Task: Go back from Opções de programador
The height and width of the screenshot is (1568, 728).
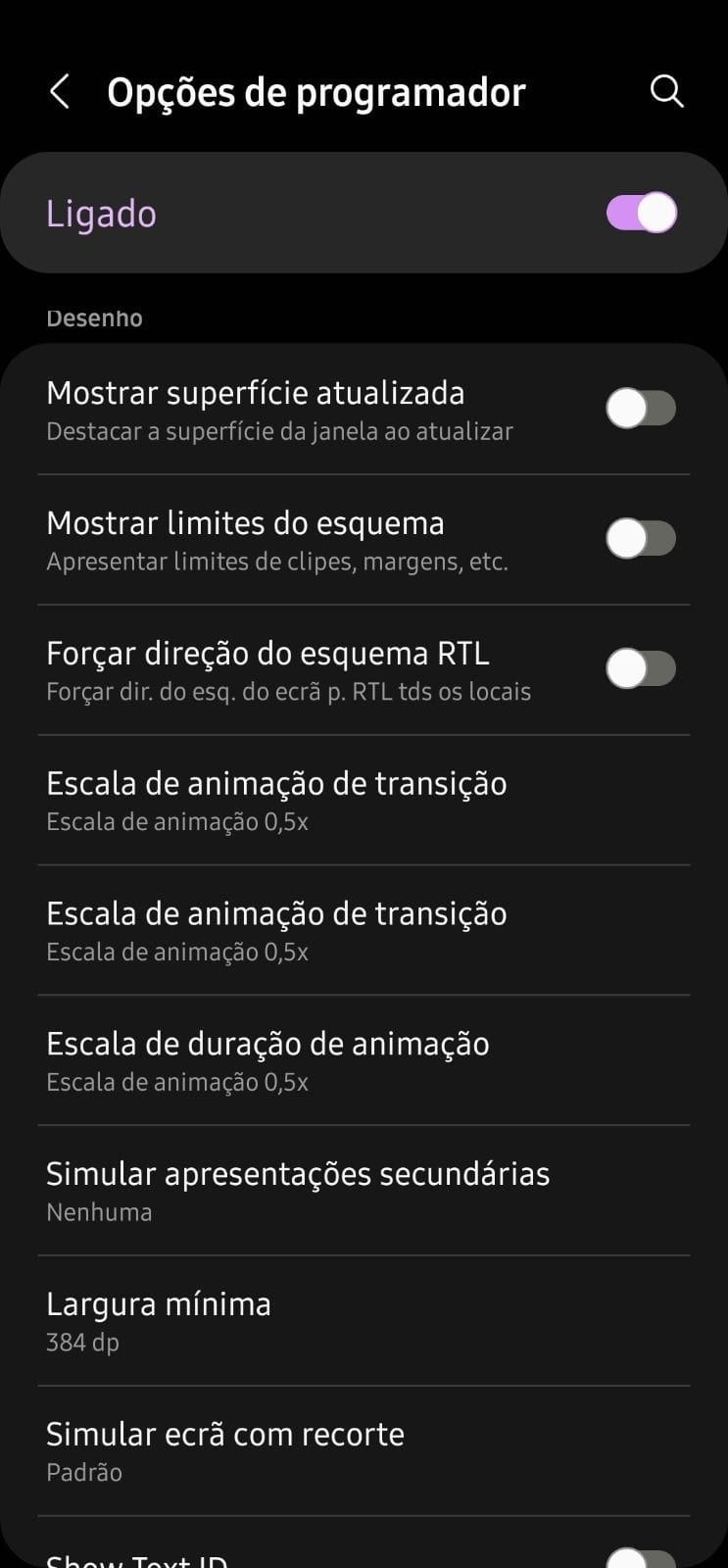Action: tap(60, 92)
